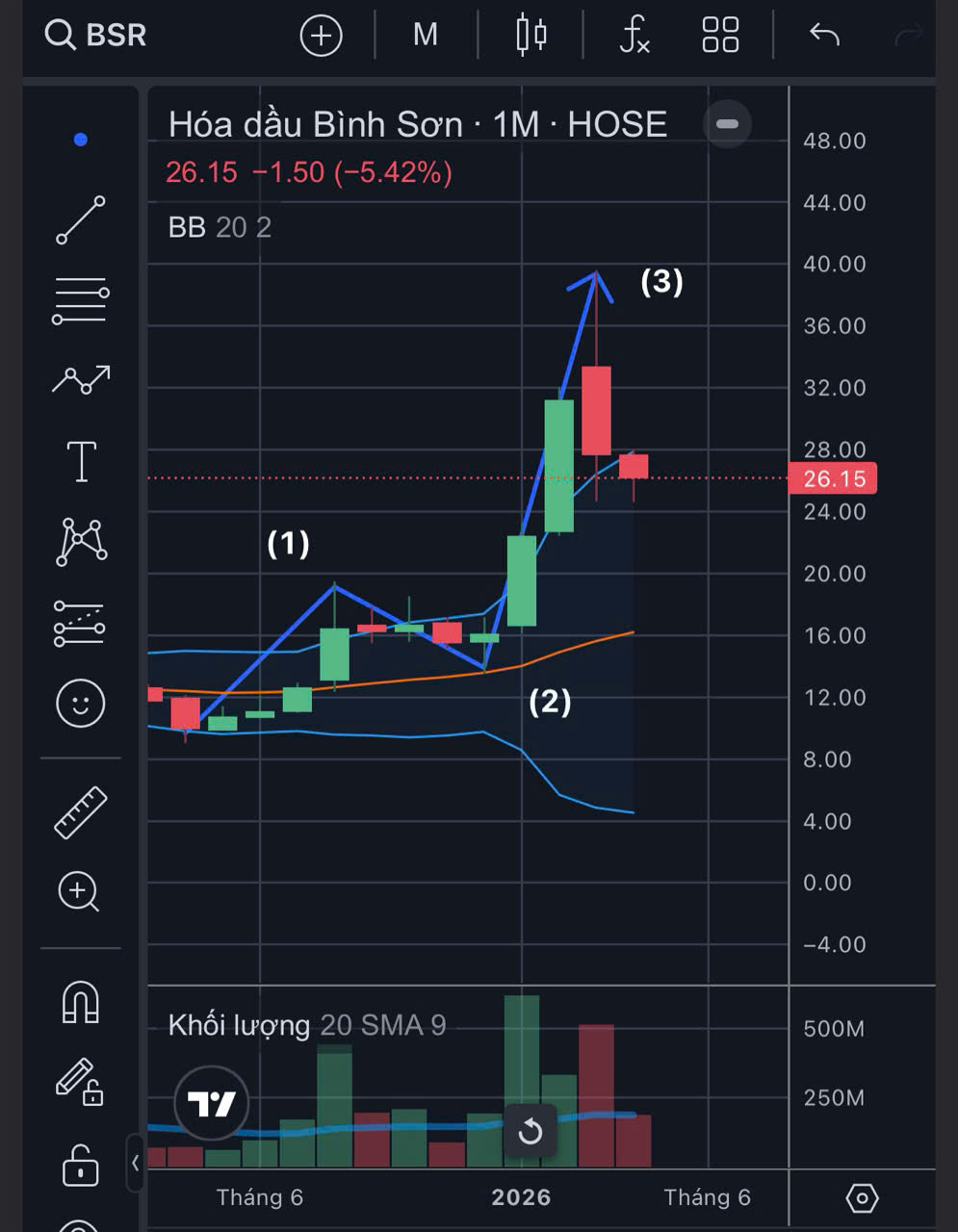Image resolution: width=958 pixels, height=1232 pixels.
Task: Collapse the indicator legend
Action: (727, 124)
